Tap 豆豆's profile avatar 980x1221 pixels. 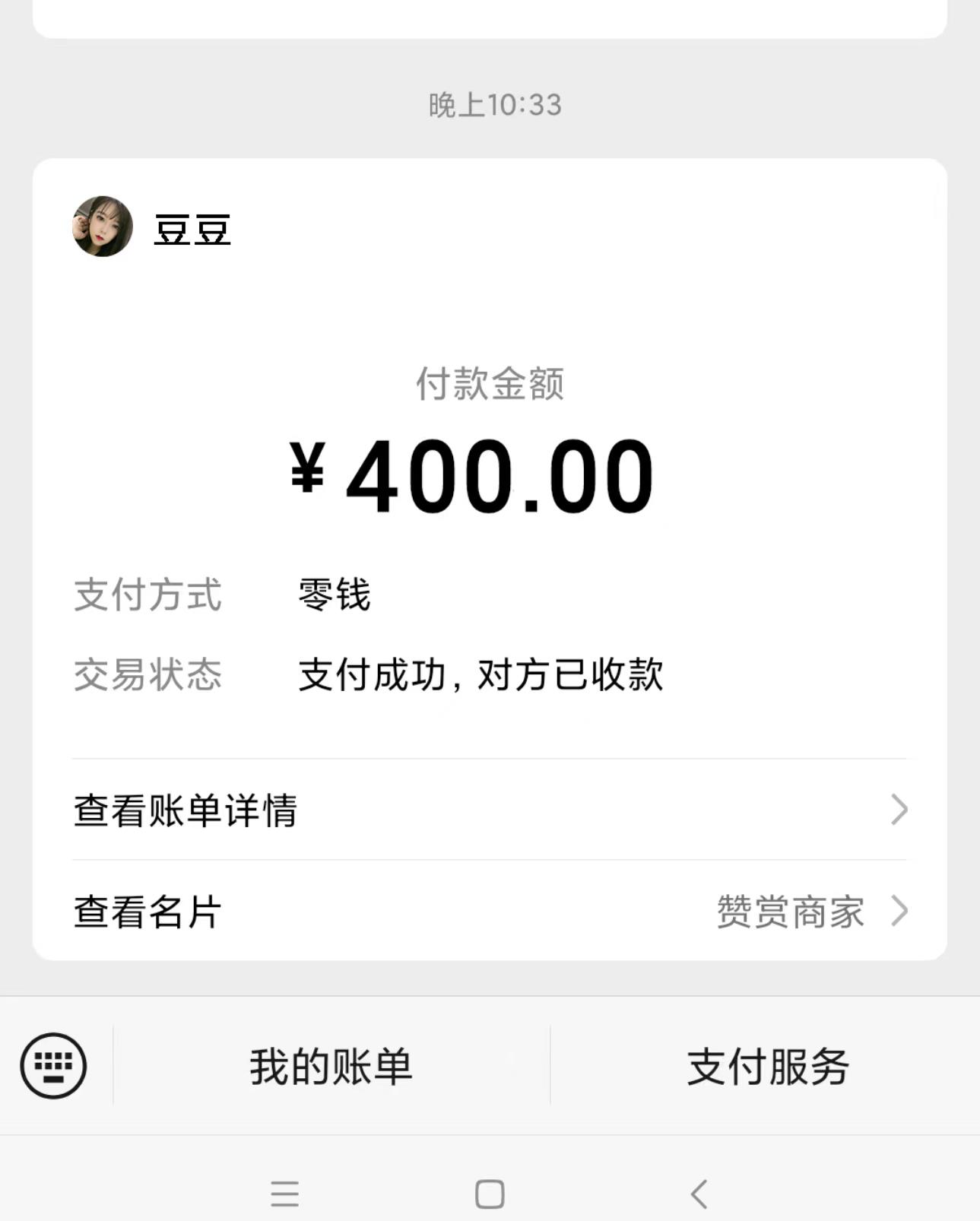click(103, 227)
